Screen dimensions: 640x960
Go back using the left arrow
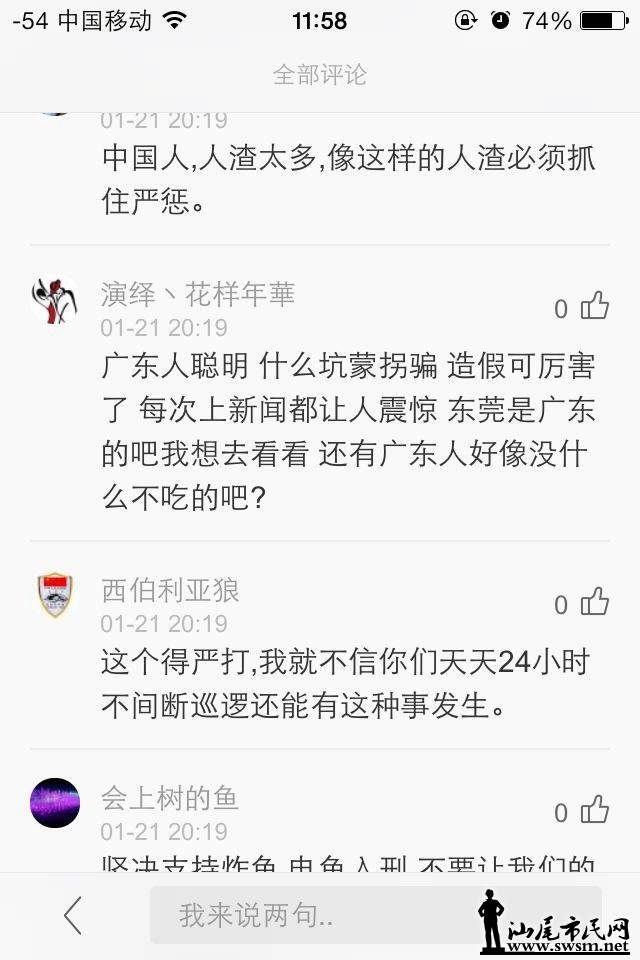coord(72,915)
